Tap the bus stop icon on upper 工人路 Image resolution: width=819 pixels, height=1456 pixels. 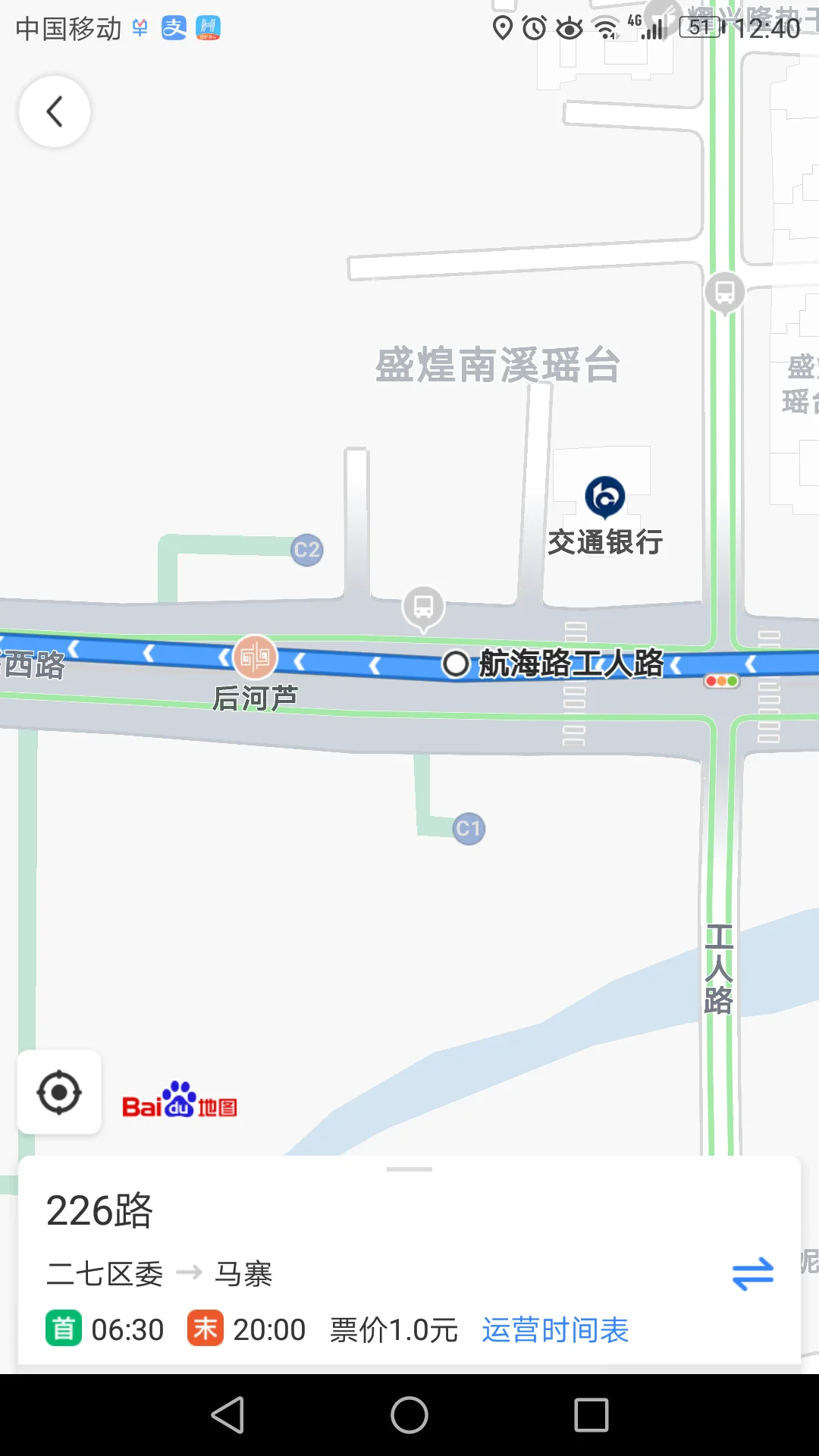tap(723, 292)
